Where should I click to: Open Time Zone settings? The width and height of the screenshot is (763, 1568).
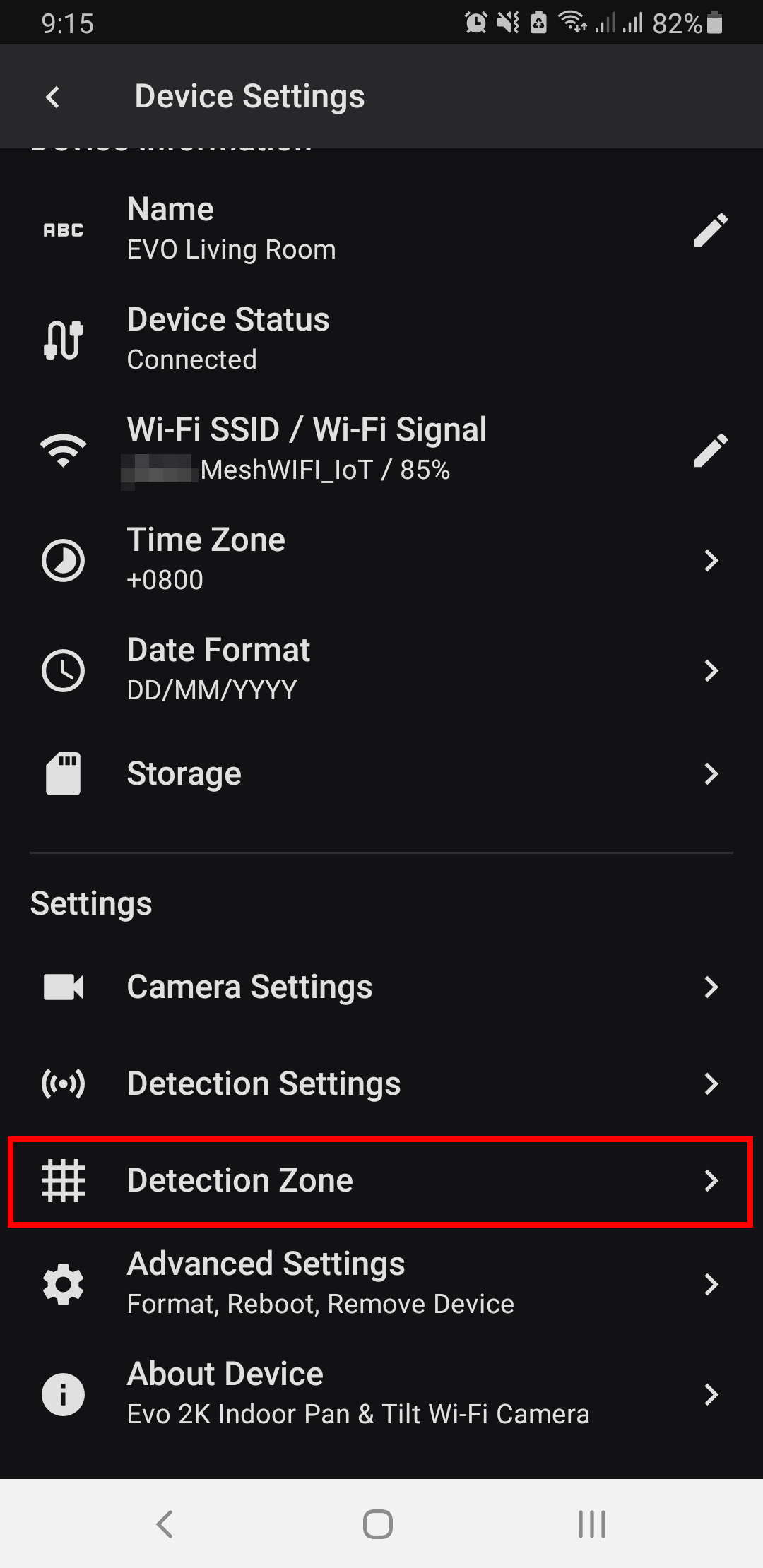tap(381, 560)
